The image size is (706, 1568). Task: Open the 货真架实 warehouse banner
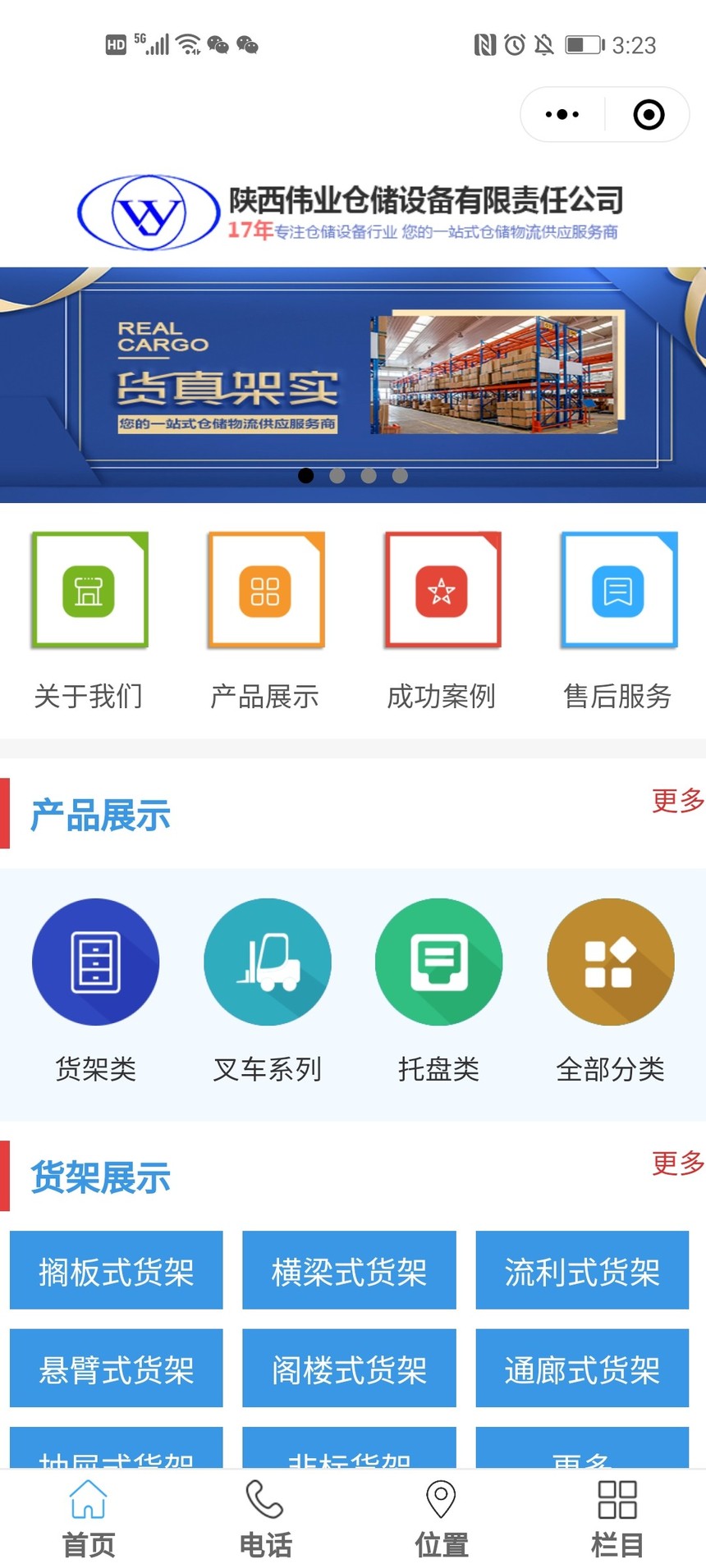[353, 379]
